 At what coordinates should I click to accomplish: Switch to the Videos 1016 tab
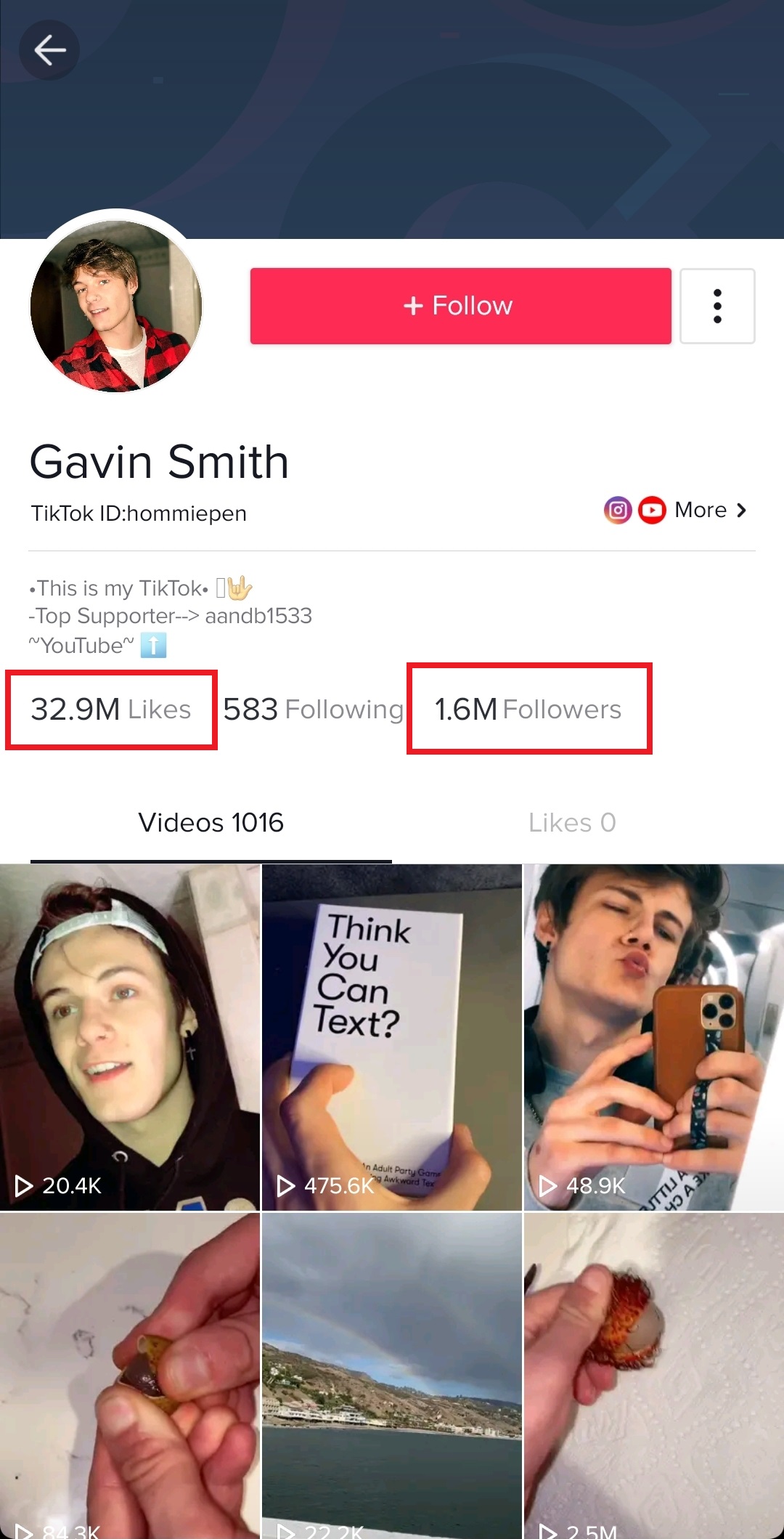(211, 823)
